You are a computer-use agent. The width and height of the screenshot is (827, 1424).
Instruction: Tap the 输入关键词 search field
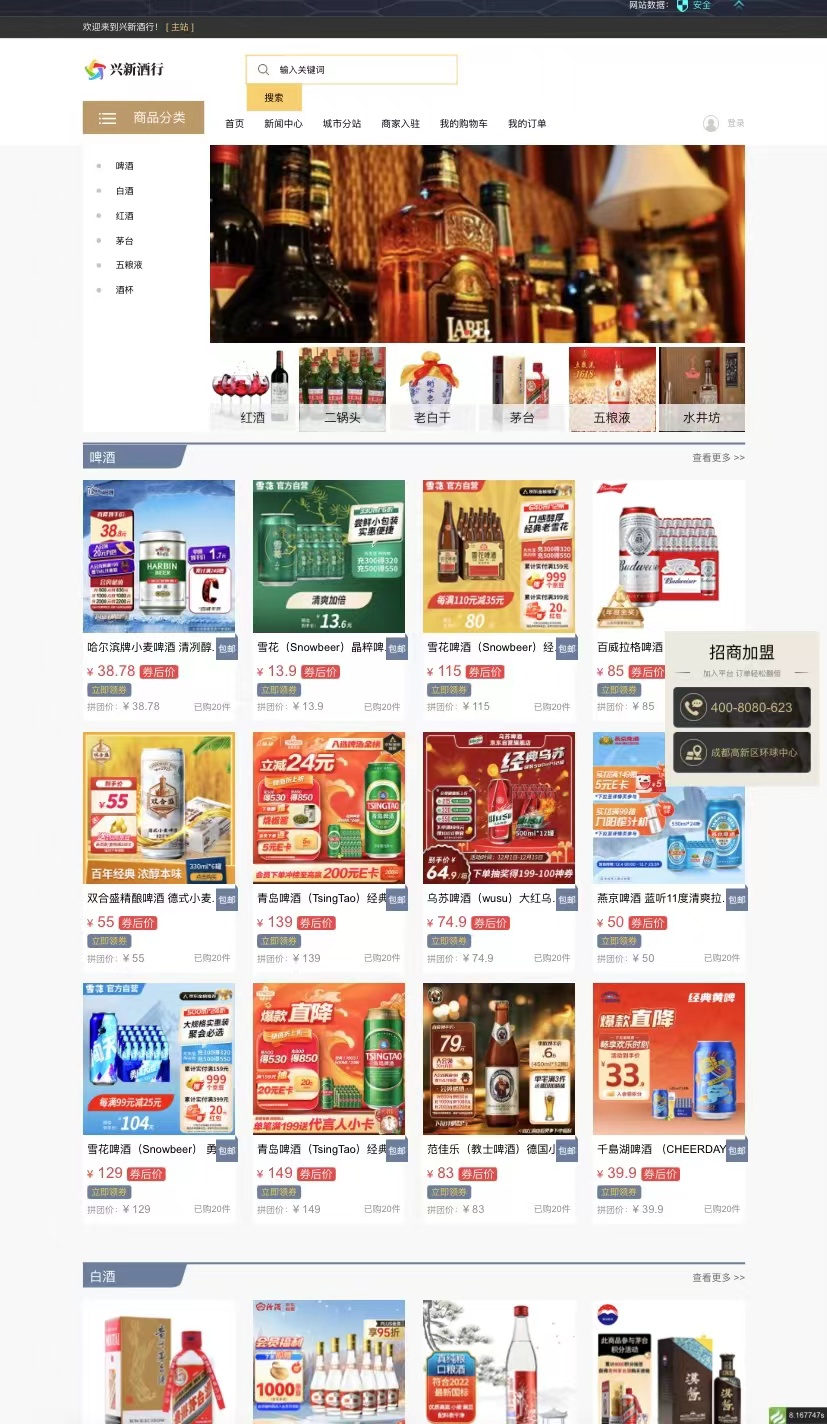pyautogui.click(x=351, y=70)
